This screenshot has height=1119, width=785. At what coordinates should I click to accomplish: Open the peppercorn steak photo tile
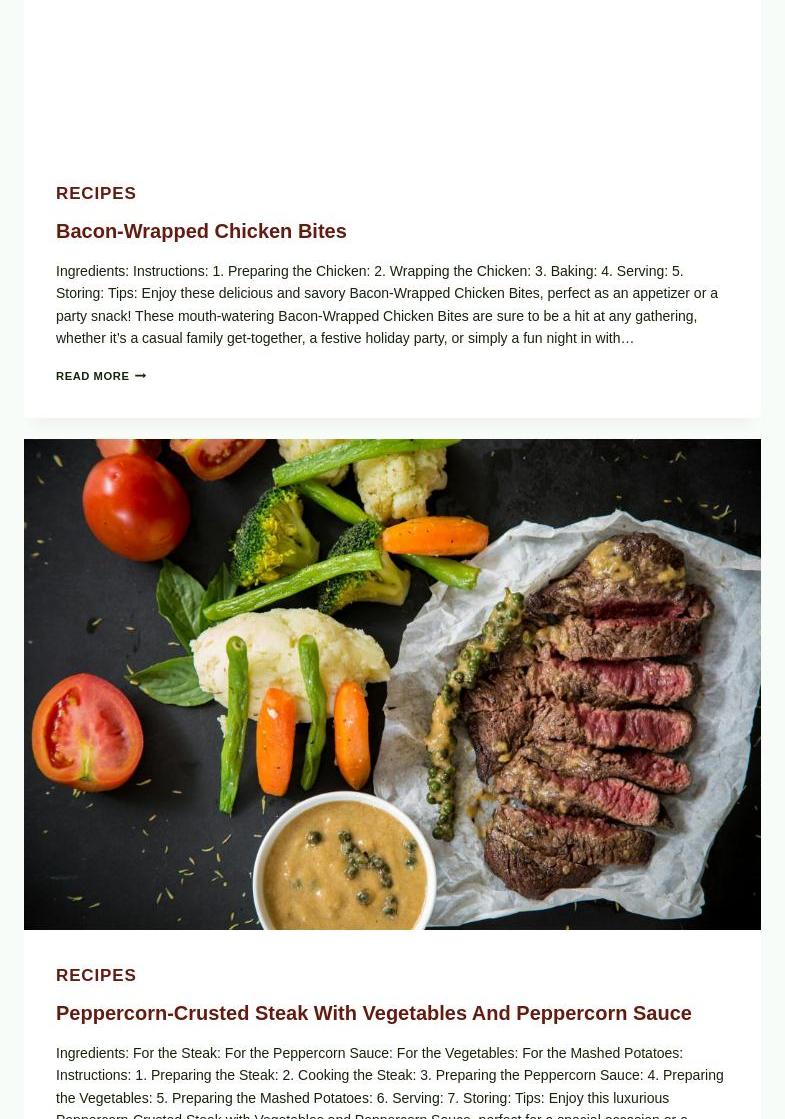[x=392, y=684]
